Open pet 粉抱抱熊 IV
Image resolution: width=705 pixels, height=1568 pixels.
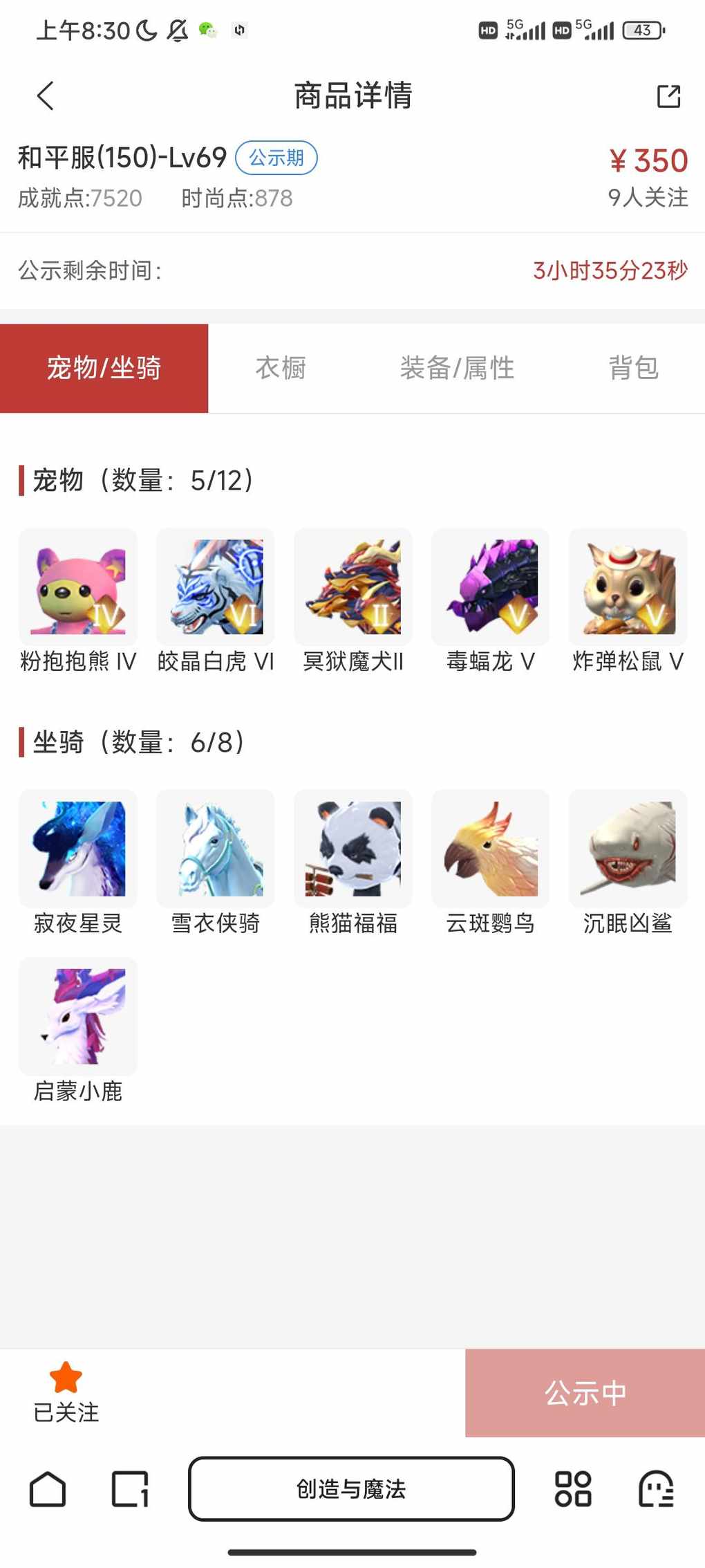(x=78, y=587)
